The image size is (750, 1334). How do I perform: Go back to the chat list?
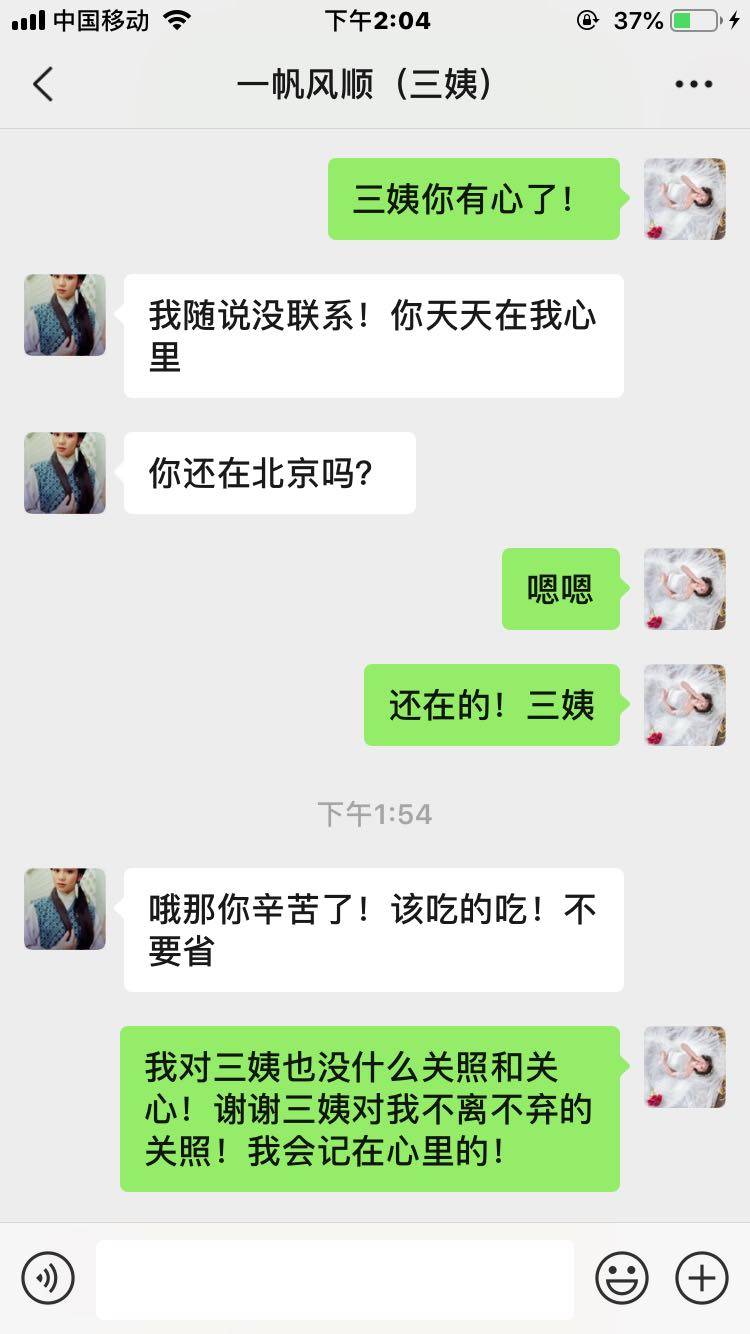42,85
